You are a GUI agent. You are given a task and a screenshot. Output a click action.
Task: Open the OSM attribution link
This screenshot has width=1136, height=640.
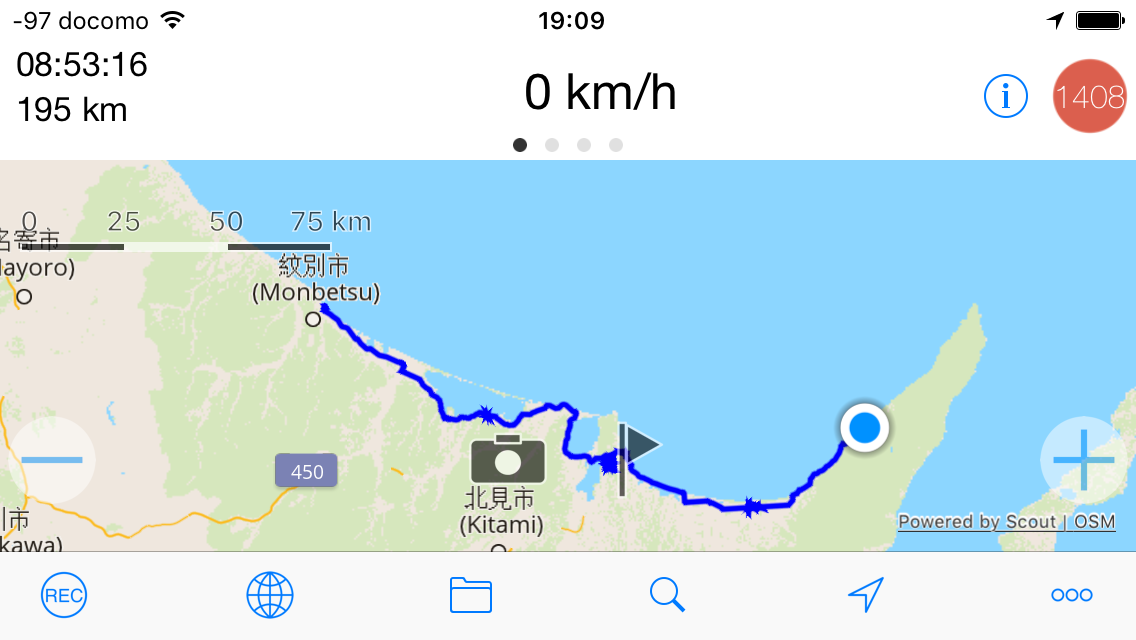click(1095, 522)
